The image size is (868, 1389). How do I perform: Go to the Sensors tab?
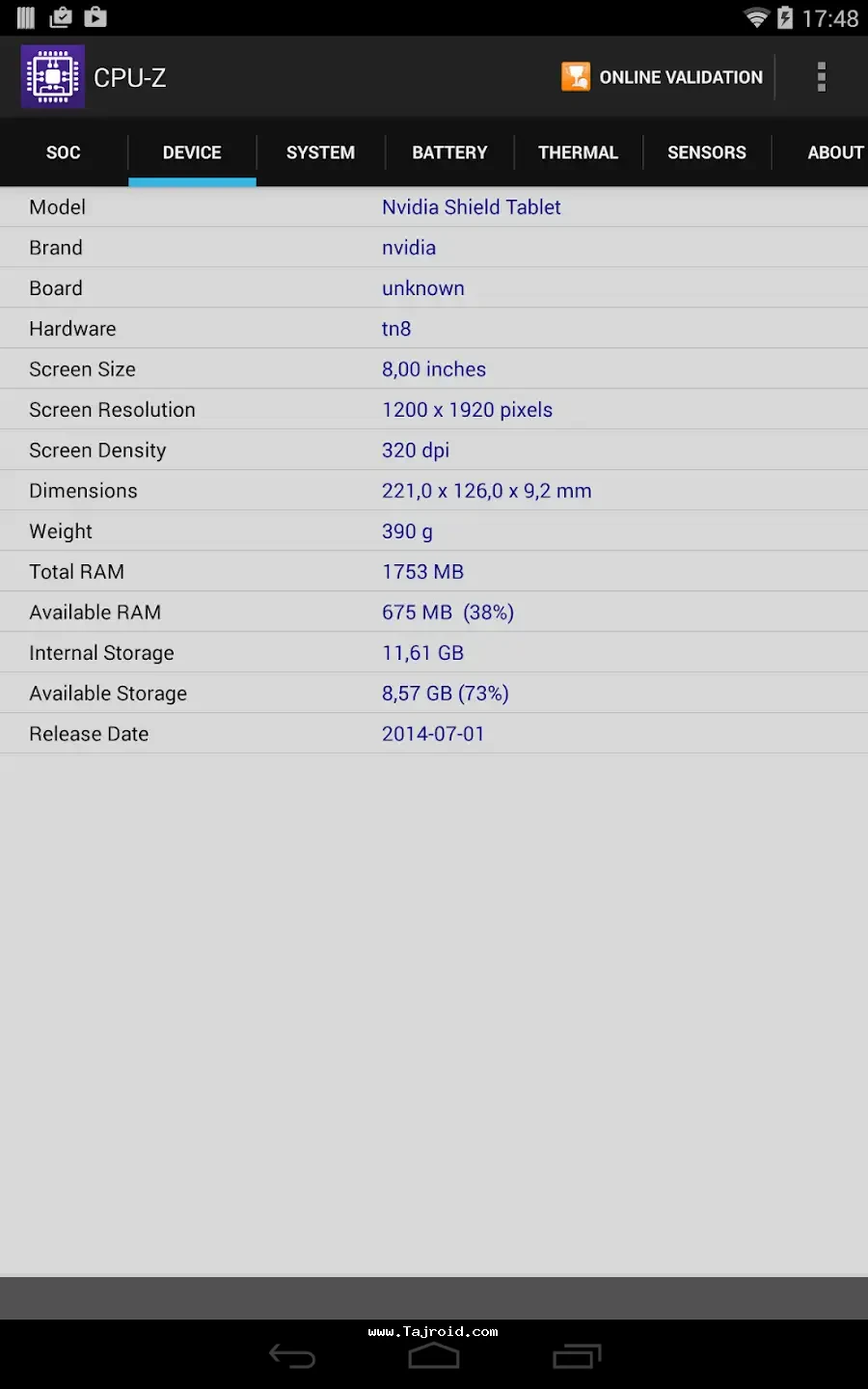706,152
